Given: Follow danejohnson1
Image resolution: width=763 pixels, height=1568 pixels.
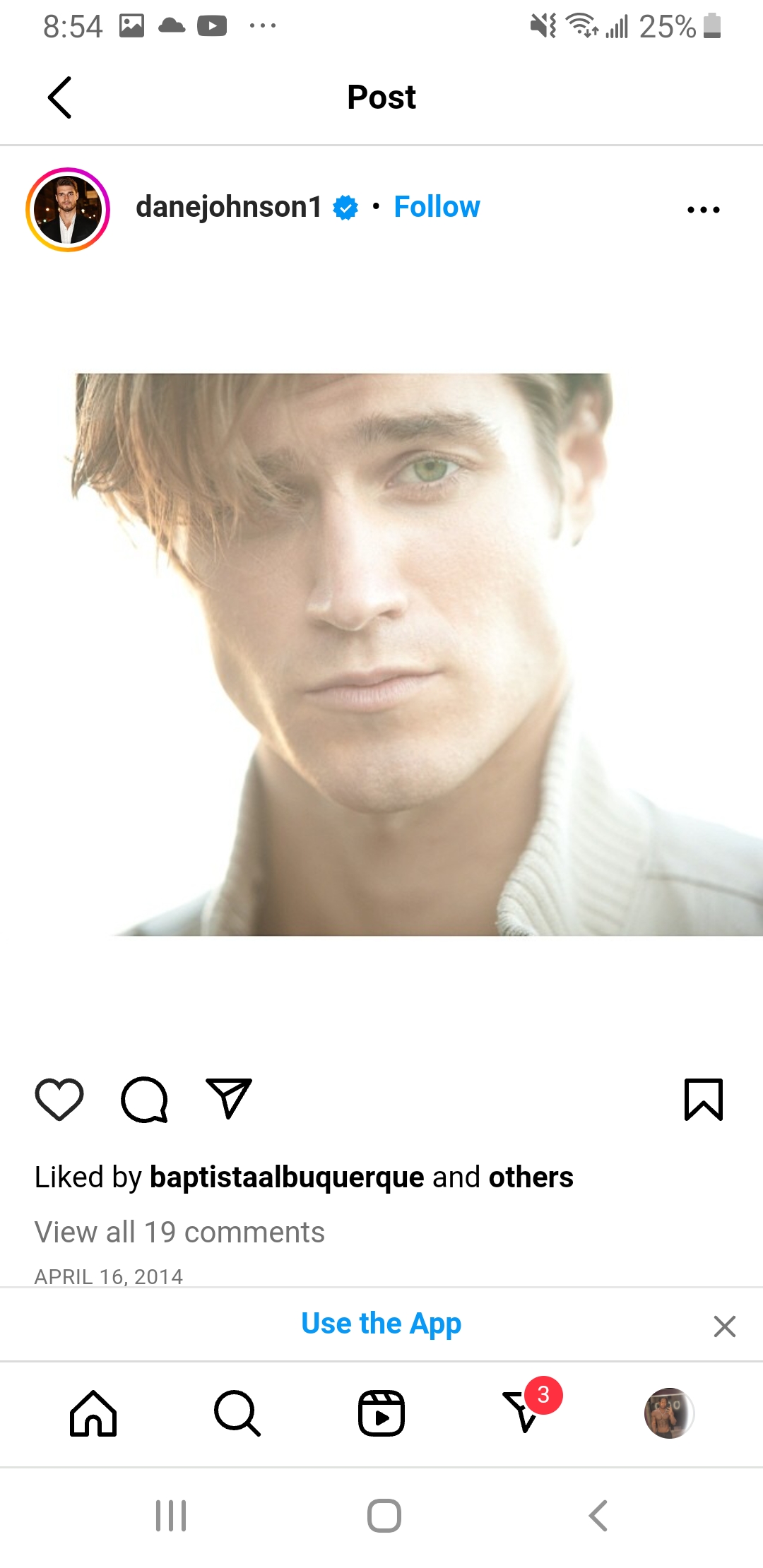Looking at the screenshot, I should [437, 207].
